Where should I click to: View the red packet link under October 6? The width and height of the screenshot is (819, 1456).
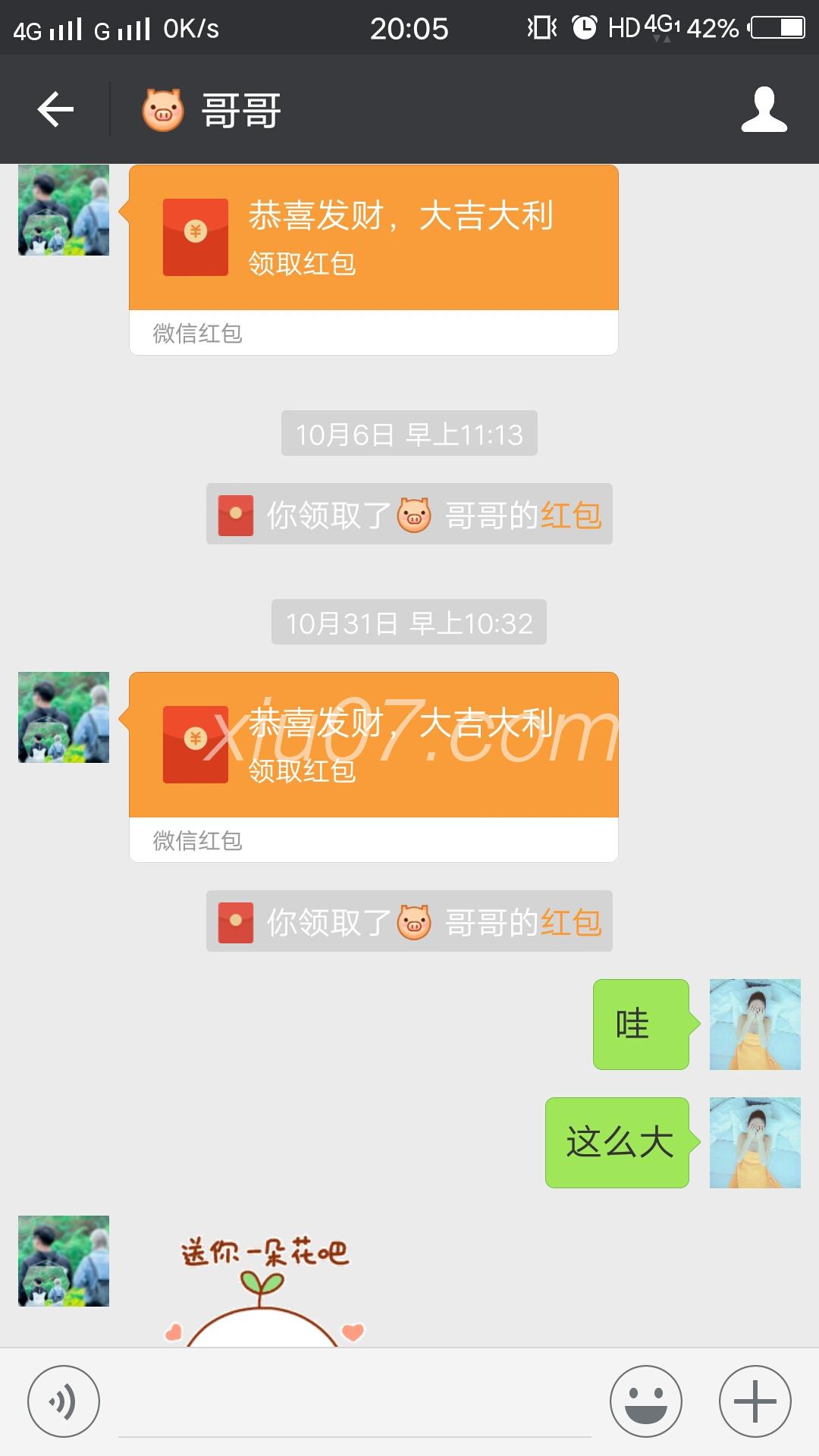point(570,516)
